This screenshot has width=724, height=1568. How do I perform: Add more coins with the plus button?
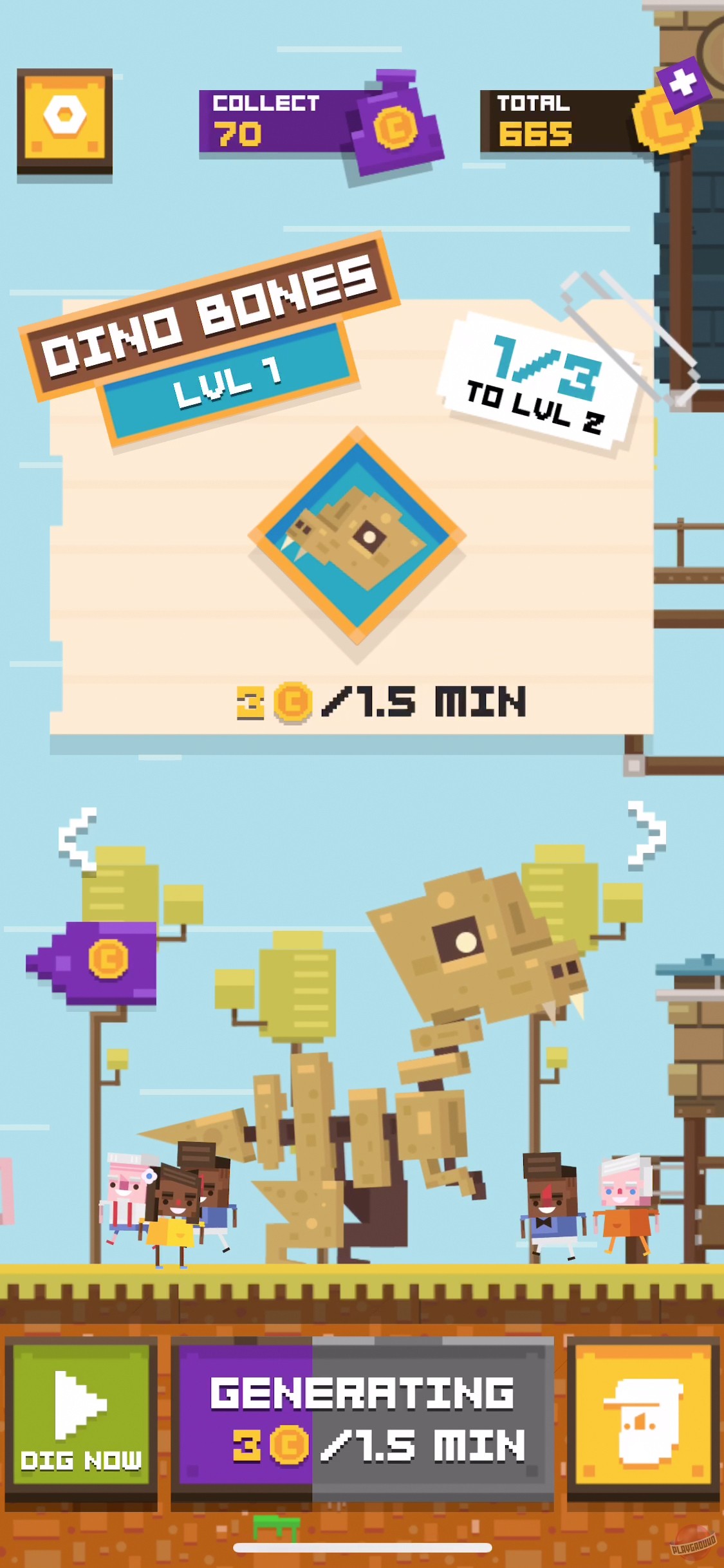684,84
